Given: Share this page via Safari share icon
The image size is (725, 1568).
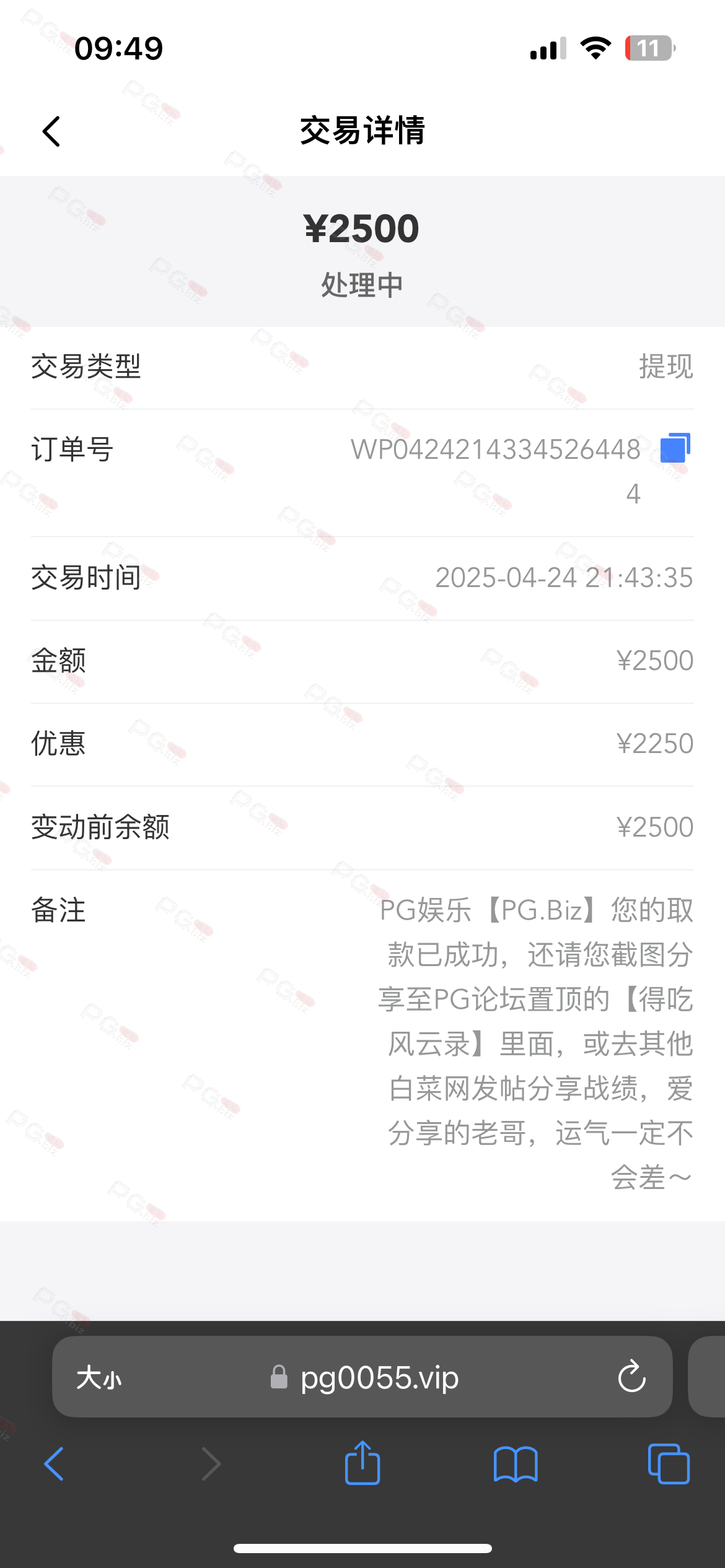Looking at the screenshot, I should pyautogui.click(x=362, y=1463).
